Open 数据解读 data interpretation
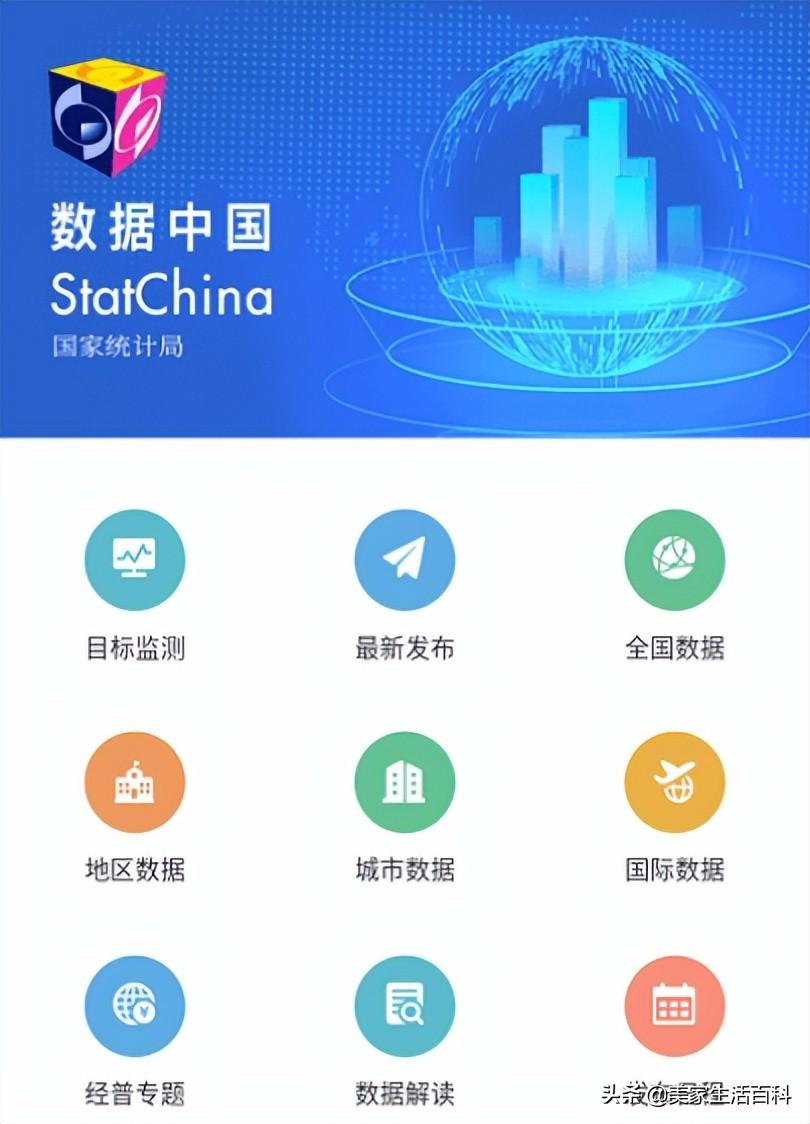Image resolution: width=810 pixels, height=1124 pixels. click(405, 1005)
